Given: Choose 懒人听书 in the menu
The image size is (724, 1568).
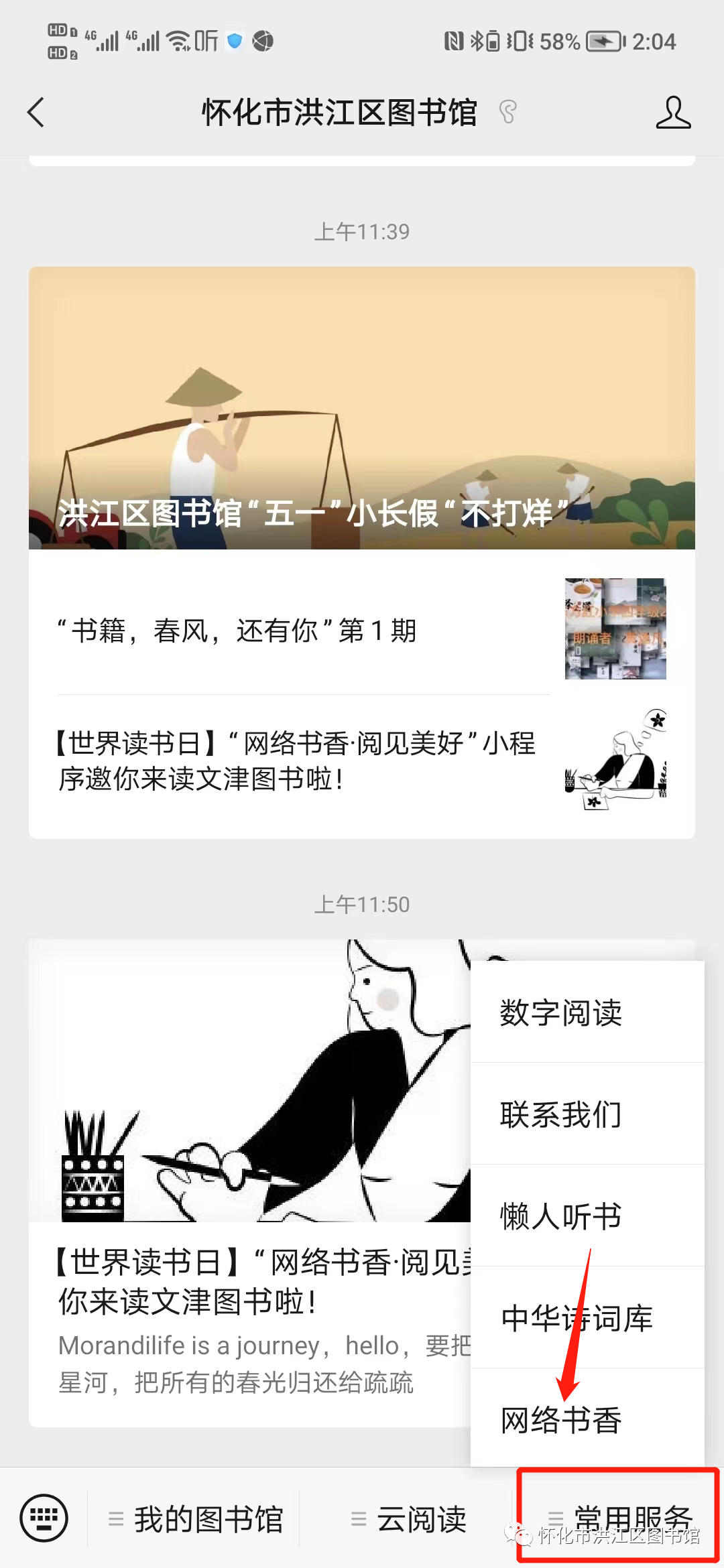Looking at the screenshot, I should 587,1216.
